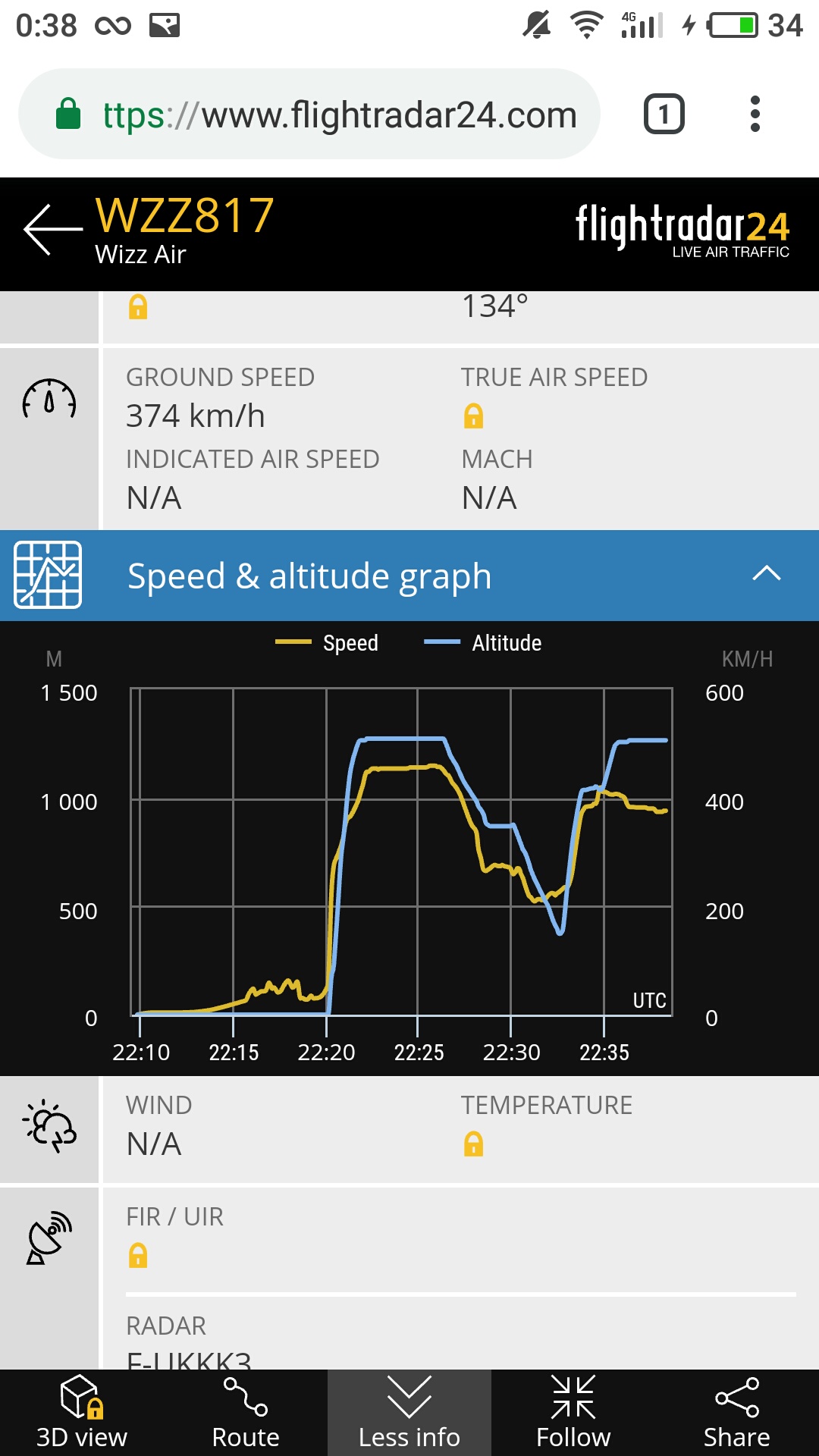819x1456 pixels.
Task: Follow this flight on the map
Action: pyautogui.click(x=573, y=1413)
